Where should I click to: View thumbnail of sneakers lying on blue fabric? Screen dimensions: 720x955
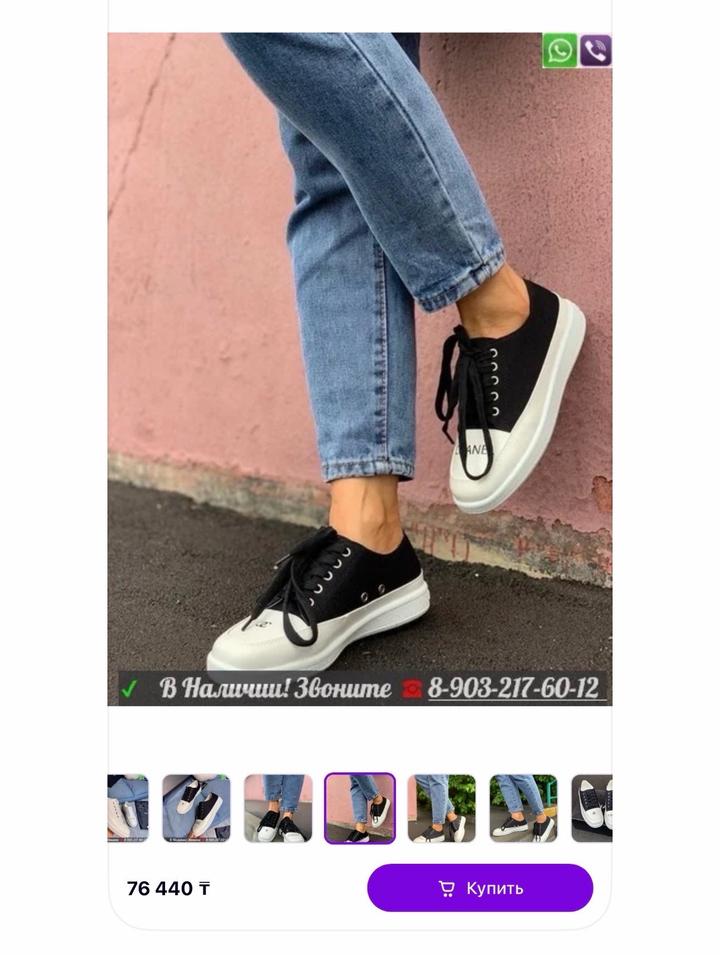(x=196, y=808)
